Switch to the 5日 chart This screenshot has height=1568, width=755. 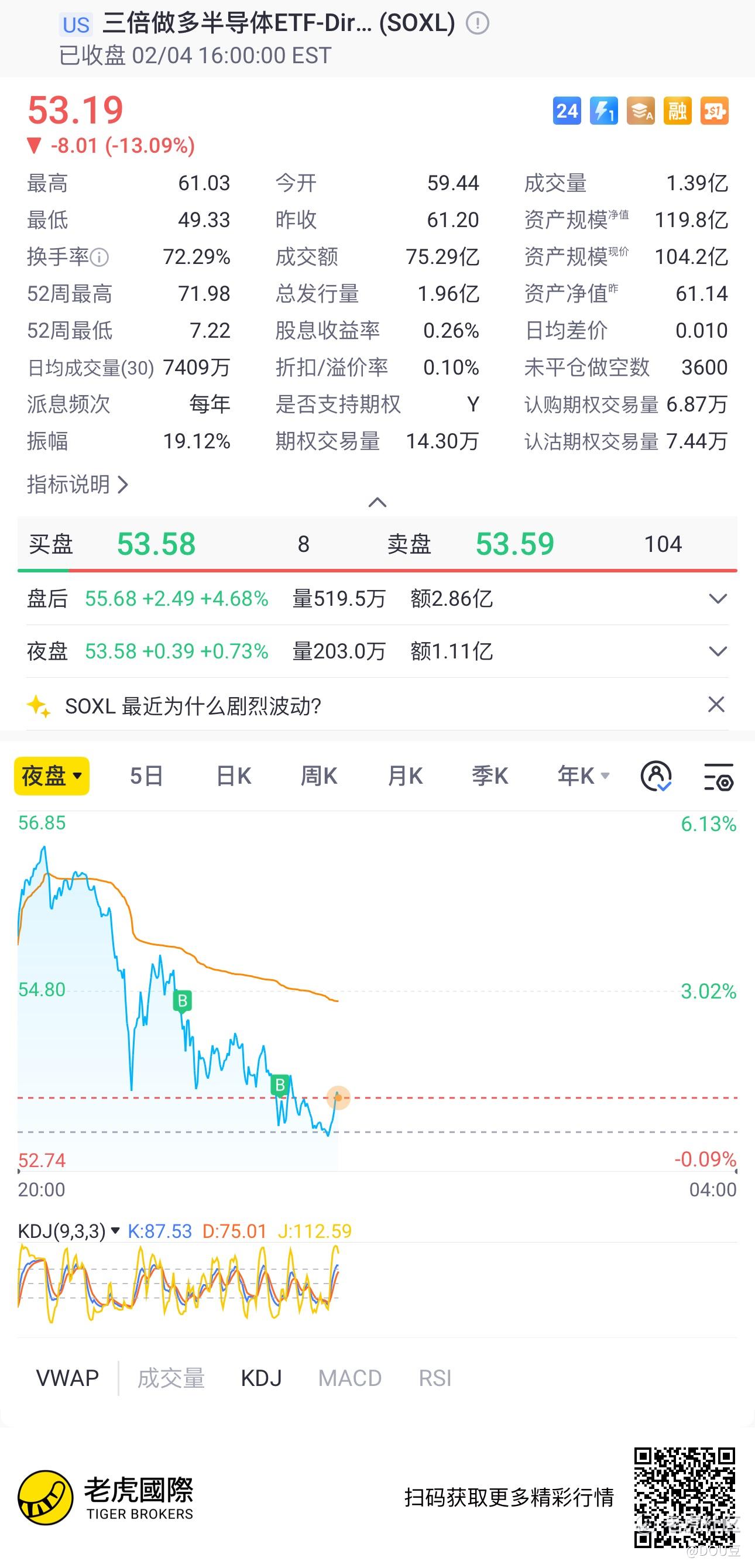coord(146,776)
